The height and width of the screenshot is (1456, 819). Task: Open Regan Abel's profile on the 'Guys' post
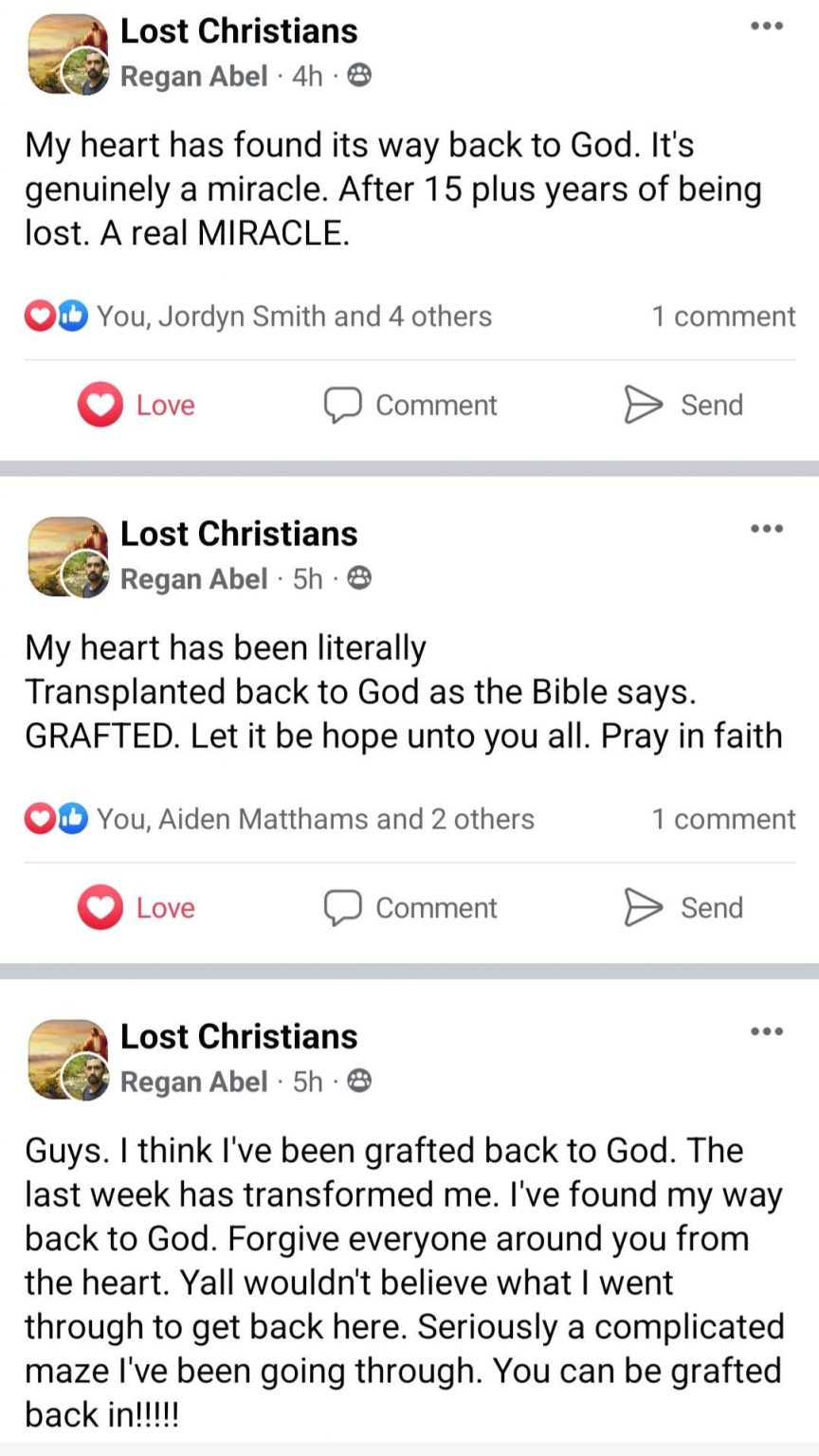pos(194,1082)
